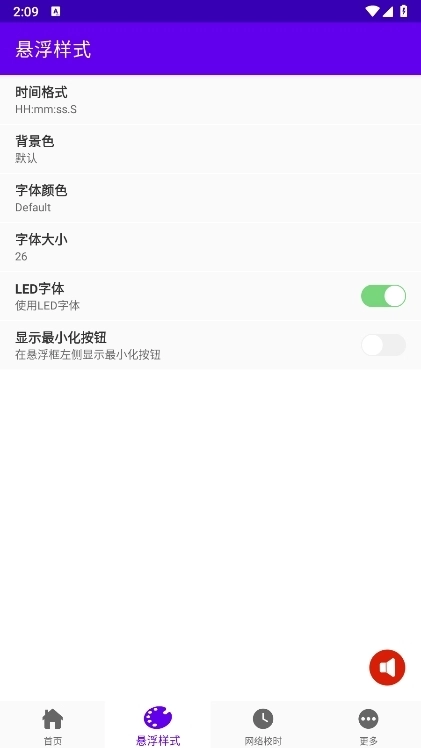Open the 更多 tab
Image resolution: width=421 pixels, height=748 pixels.
click(x=369, y=725)
